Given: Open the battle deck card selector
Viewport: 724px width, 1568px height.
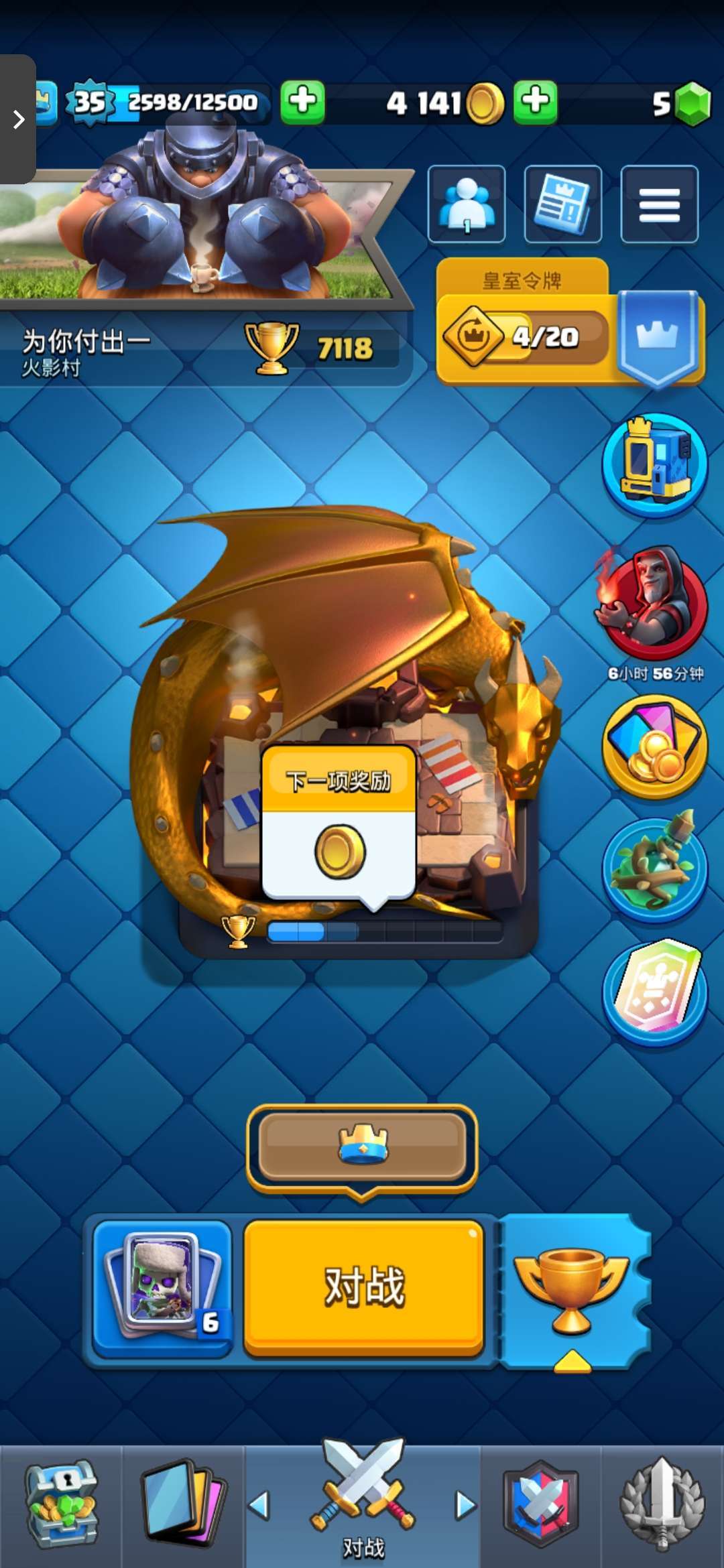Looking at the screenshot, I should click(x=162, y=1288).
